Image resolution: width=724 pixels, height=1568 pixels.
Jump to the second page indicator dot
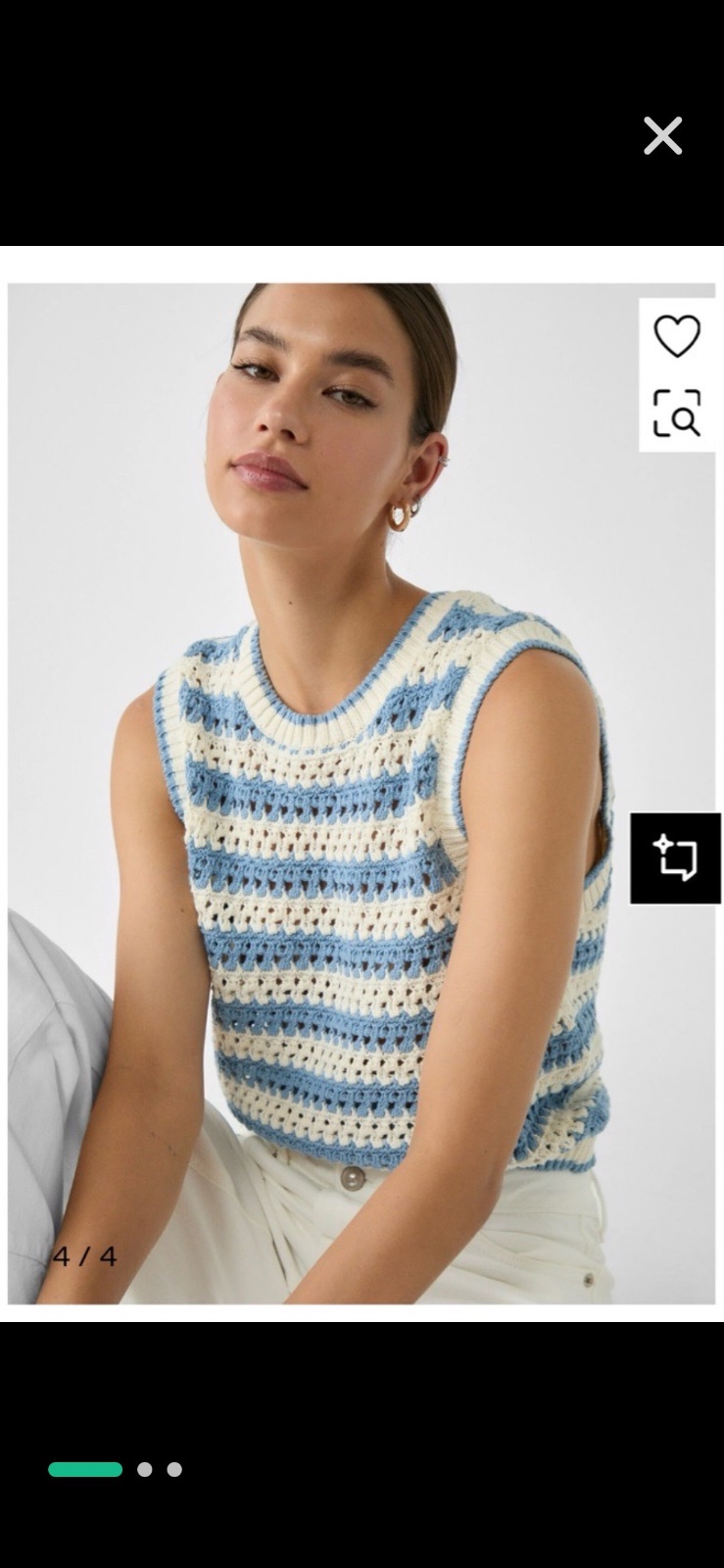click(145, 1469)
